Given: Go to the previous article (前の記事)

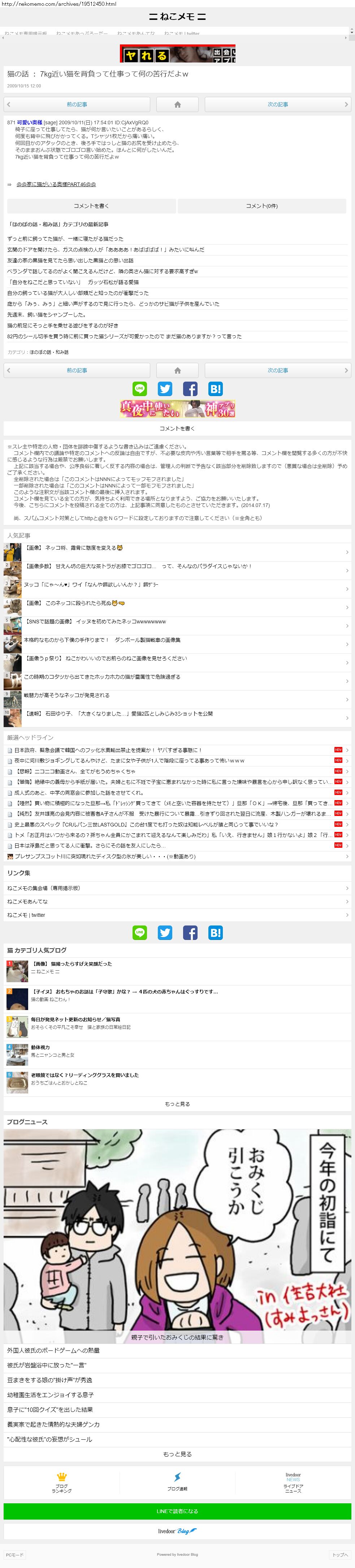Looking at the screenshot, I should pyautogui.click(x=77, y=105).
